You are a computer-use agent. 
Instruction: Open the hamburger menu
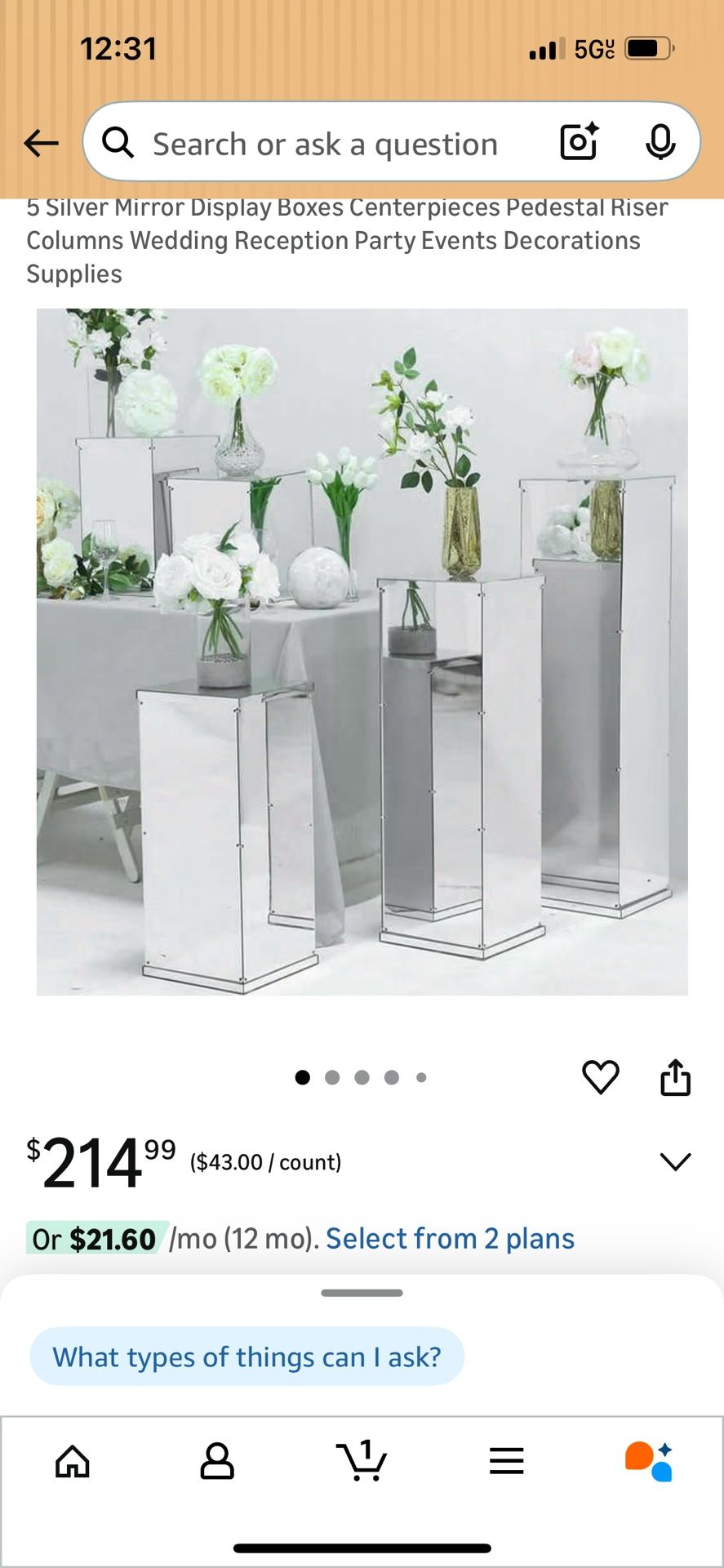coord(506,1462)
